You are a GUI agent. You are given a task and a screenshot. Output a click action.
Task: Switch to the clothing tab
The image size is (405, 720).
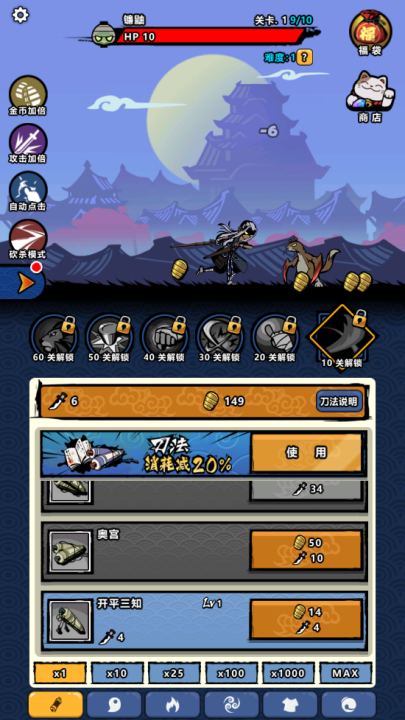tap(290, 705)
